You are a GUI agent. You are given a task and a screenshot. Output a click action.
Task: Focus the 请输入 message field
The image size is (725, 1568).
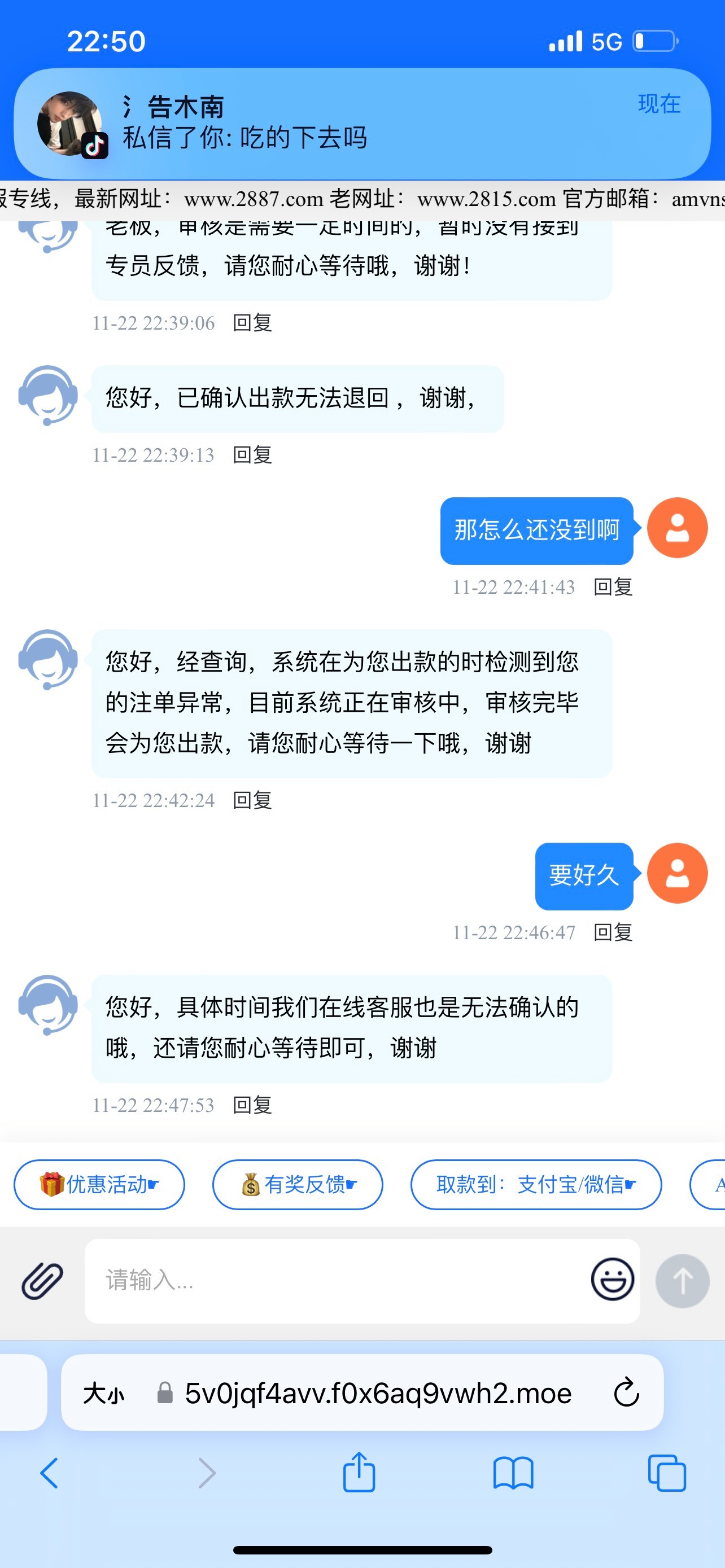[335, 1280]
